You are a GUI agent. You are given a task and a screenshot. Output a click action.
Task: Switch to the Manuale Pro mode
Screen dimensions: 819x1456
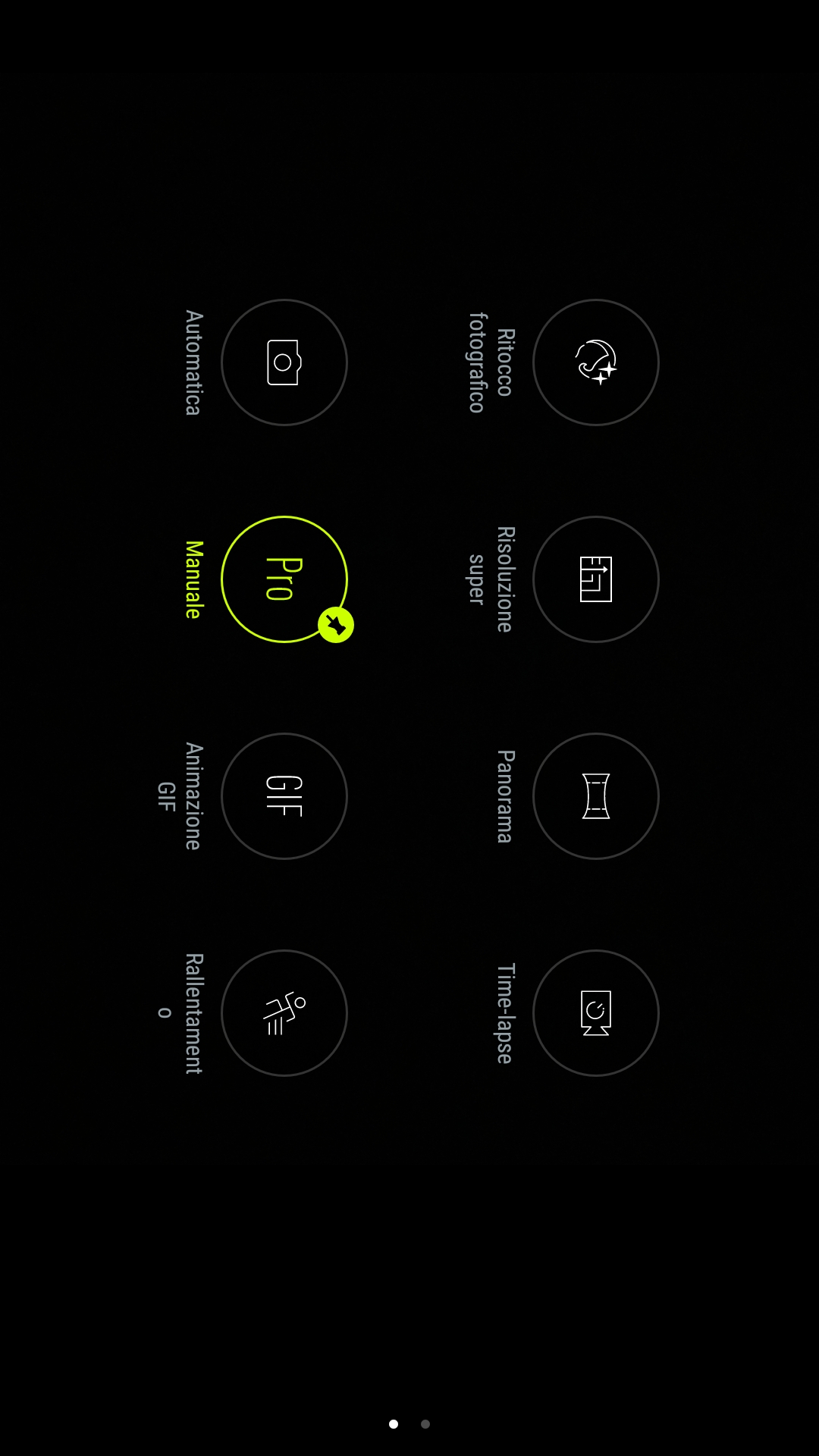point(284,579)
